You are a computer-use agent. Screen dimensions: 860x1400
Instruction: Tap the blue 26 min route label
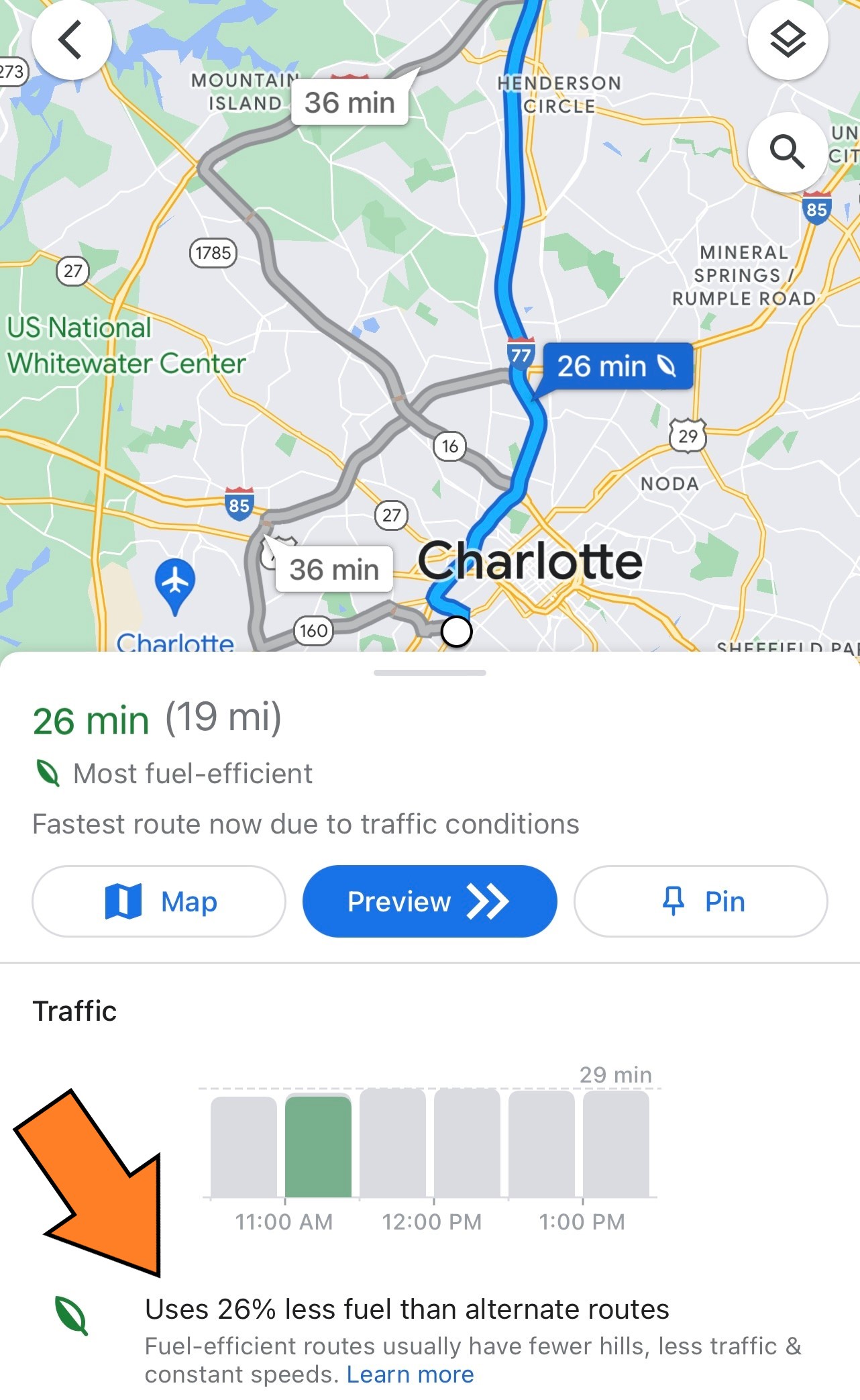617,366
